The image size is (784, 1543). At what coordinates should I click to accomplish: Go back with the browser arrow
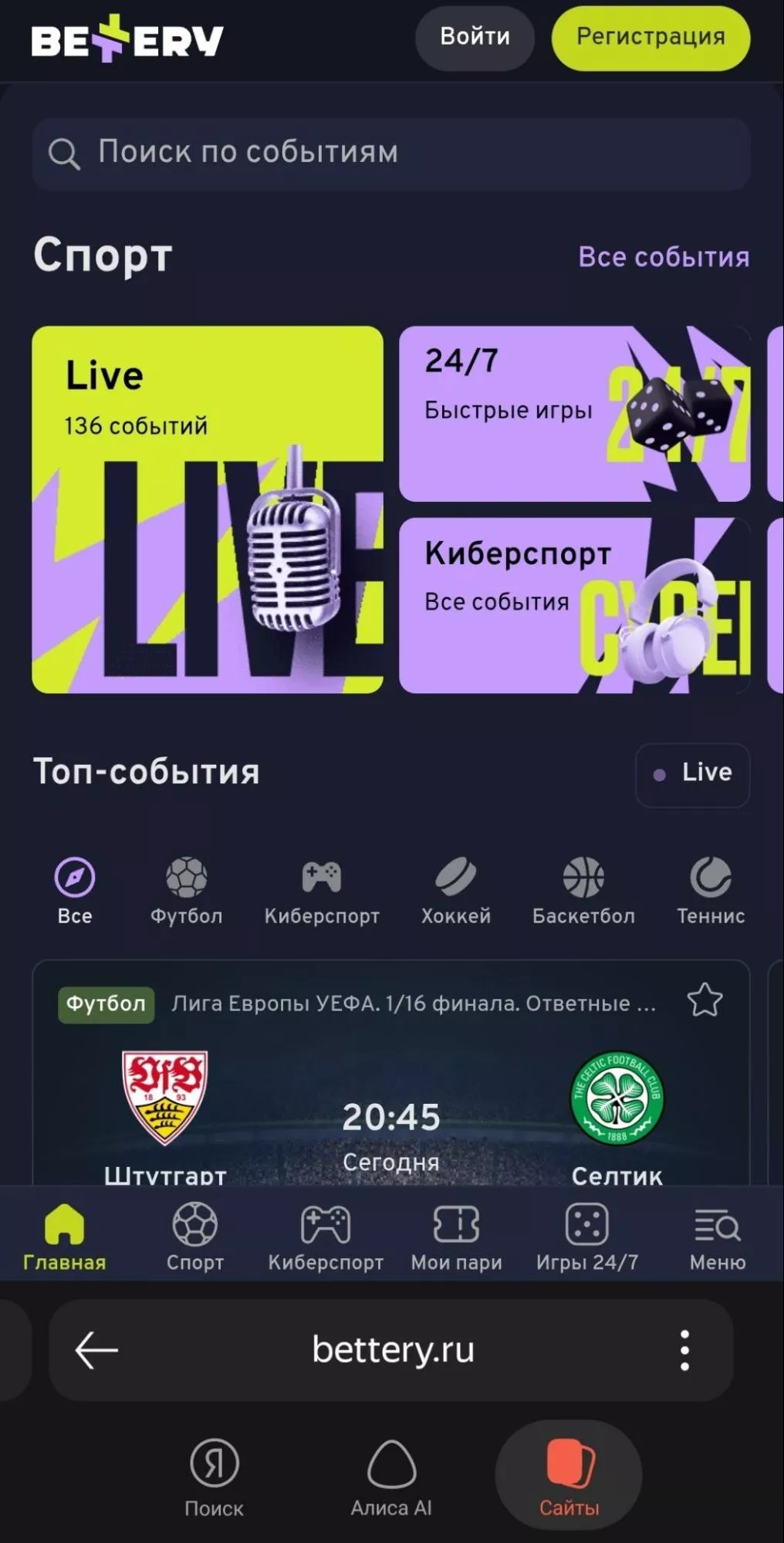[96, 1350]
